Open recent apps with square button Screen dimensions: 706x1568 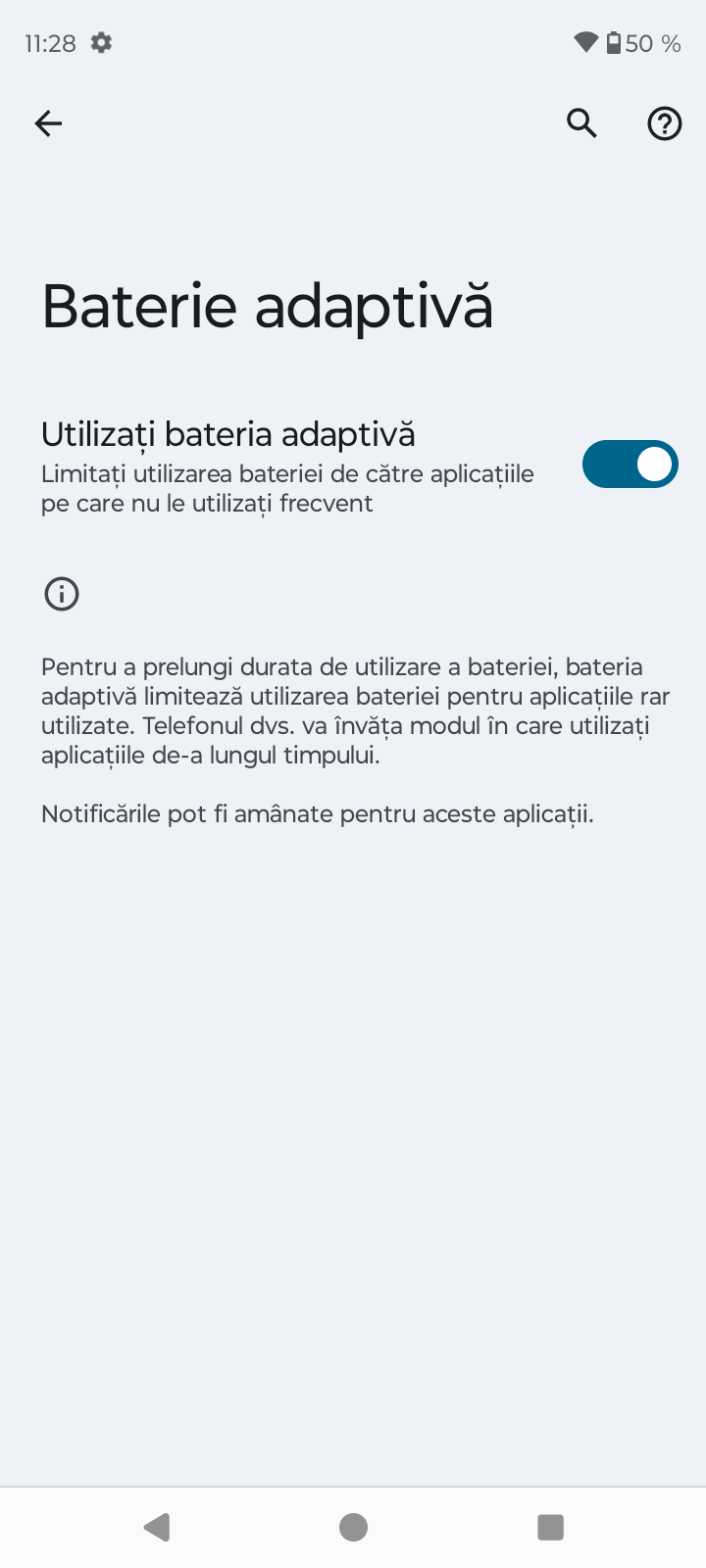(x=550, y=1527)
